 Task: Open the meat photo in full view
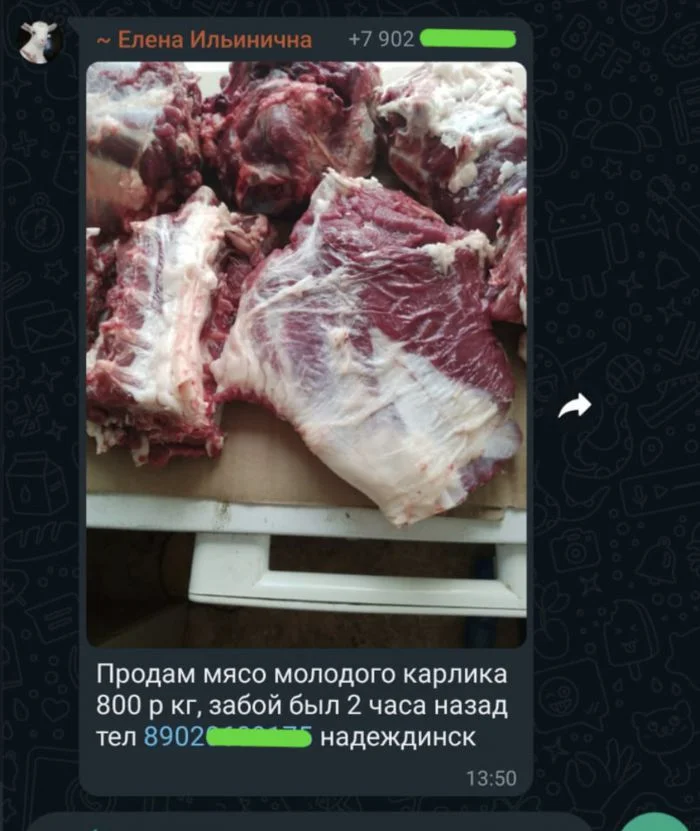[x=305, y=350]
